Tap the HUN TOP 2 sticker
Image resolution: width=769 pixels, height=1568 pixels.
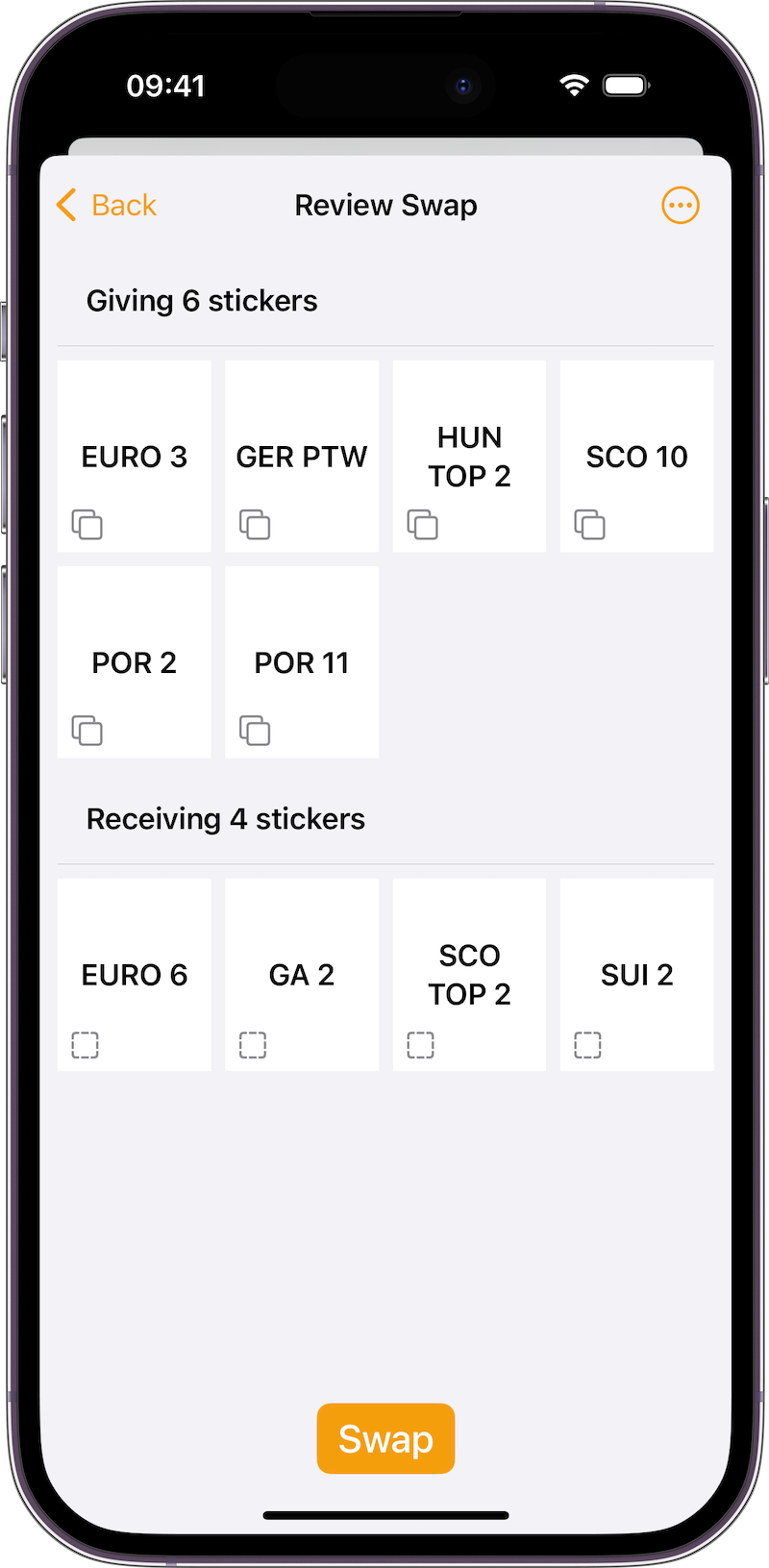pos(469,457)
